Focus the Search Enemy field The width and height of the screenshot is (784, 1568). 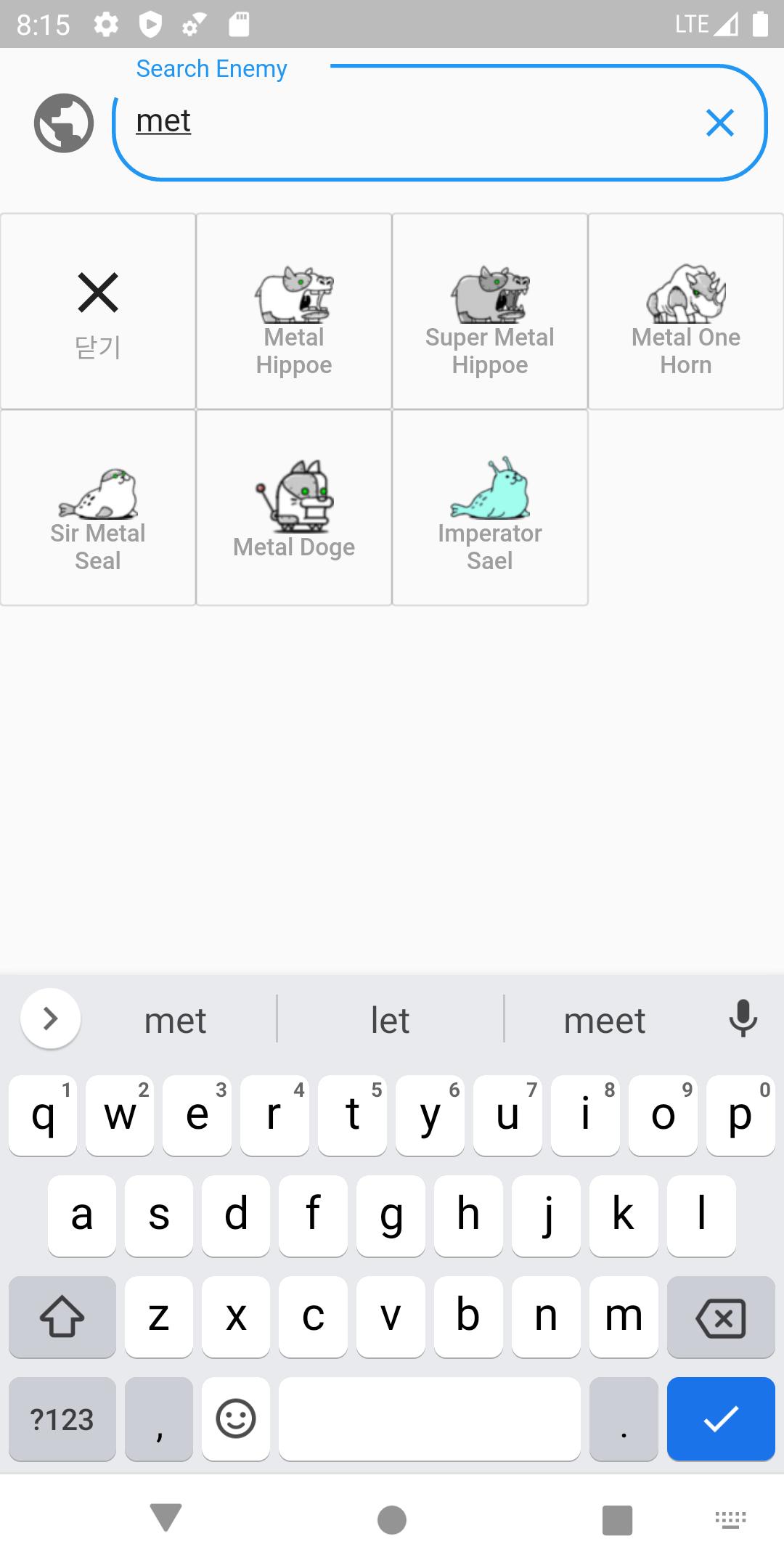pyautogui.click(x=407, y=122)
